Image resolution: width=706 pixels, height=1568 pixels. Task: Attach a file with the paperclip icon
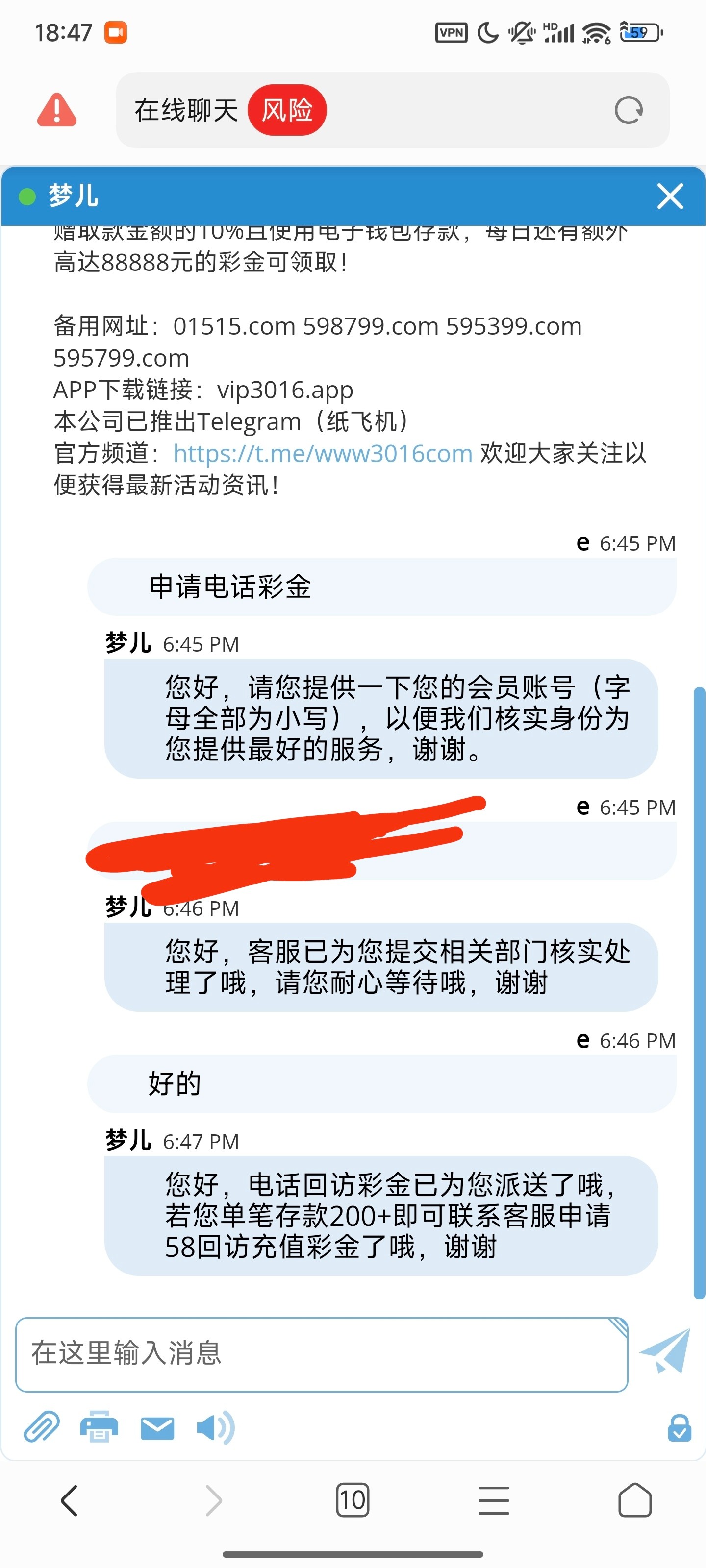click(41, 1427)
